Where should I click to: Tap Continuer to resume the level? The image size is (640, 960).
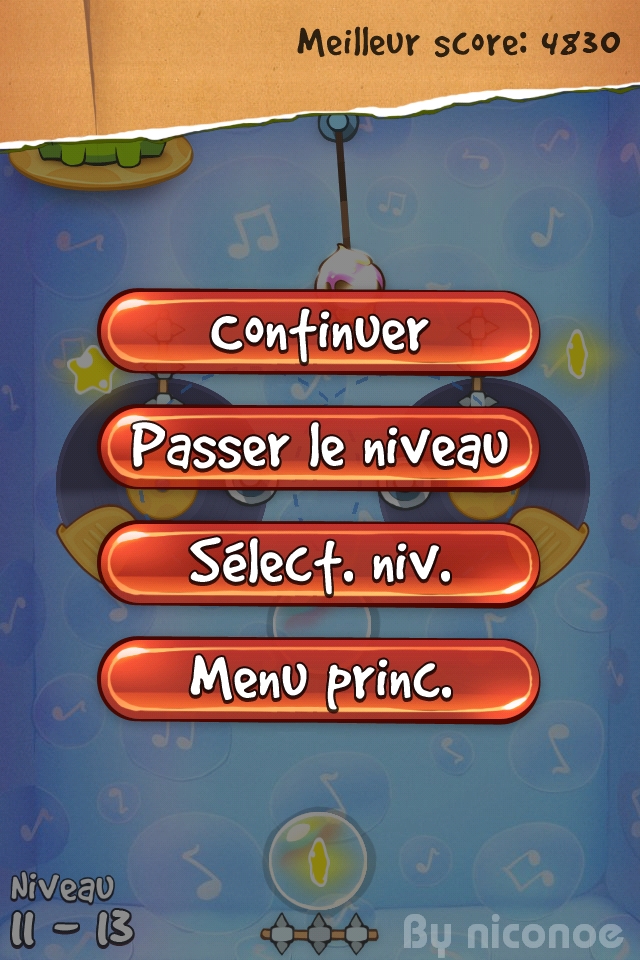click(319, 332)
